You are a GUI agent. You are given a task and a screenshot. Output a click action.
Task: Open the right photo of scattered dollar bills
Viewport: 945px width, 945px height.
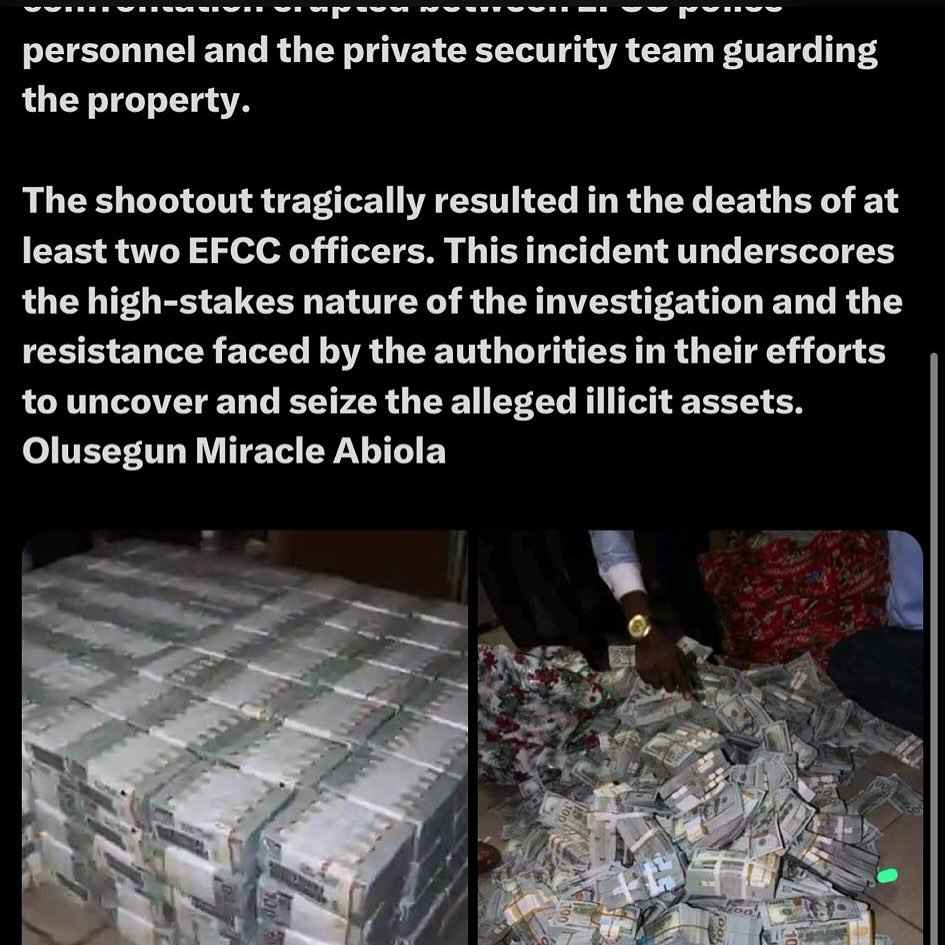click(x=700, y=738)
